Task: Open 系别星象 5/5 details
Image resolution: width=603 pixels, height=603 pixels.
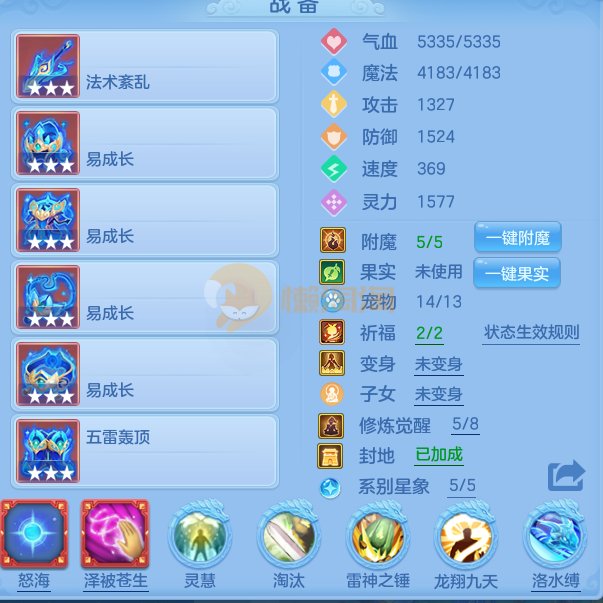Action: coord(461,488)
